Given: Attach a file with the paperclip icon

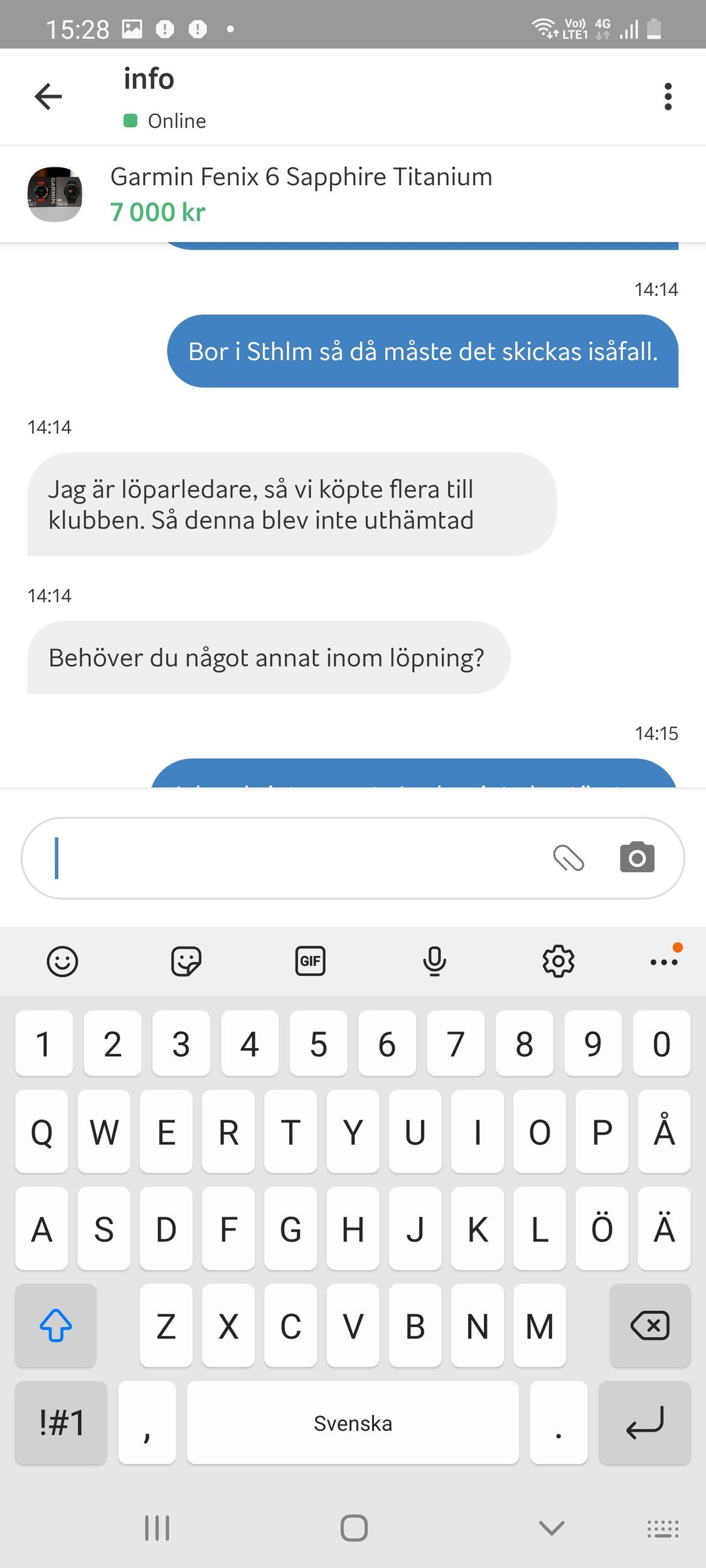Looking at the screenshot, I should pyautogui.click(x=569, y=858).
